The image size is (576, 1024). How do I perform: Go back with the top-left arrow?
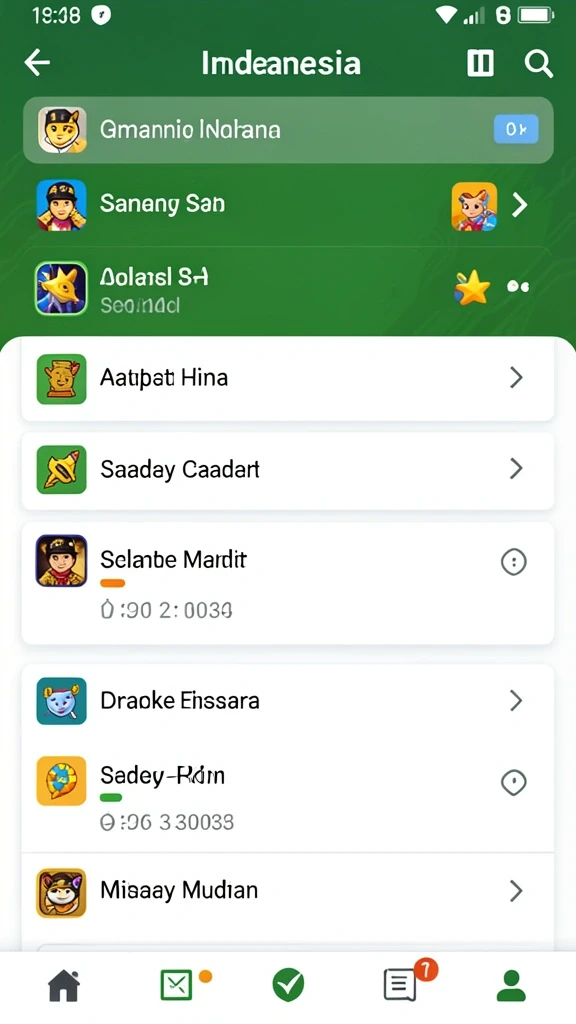tap(37, 63)
